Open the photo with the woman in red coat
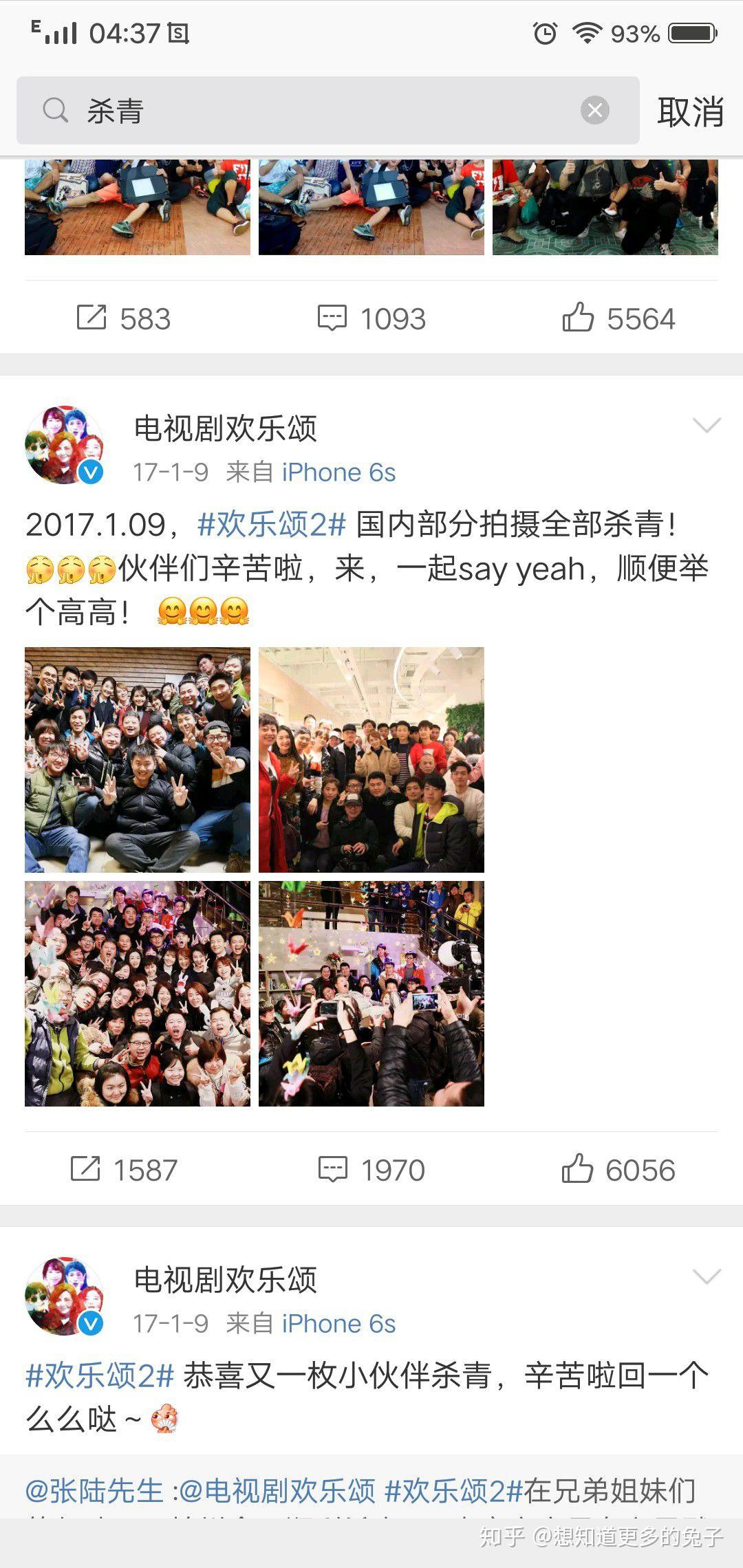The image size is (743, 1568). coord(371,760)
